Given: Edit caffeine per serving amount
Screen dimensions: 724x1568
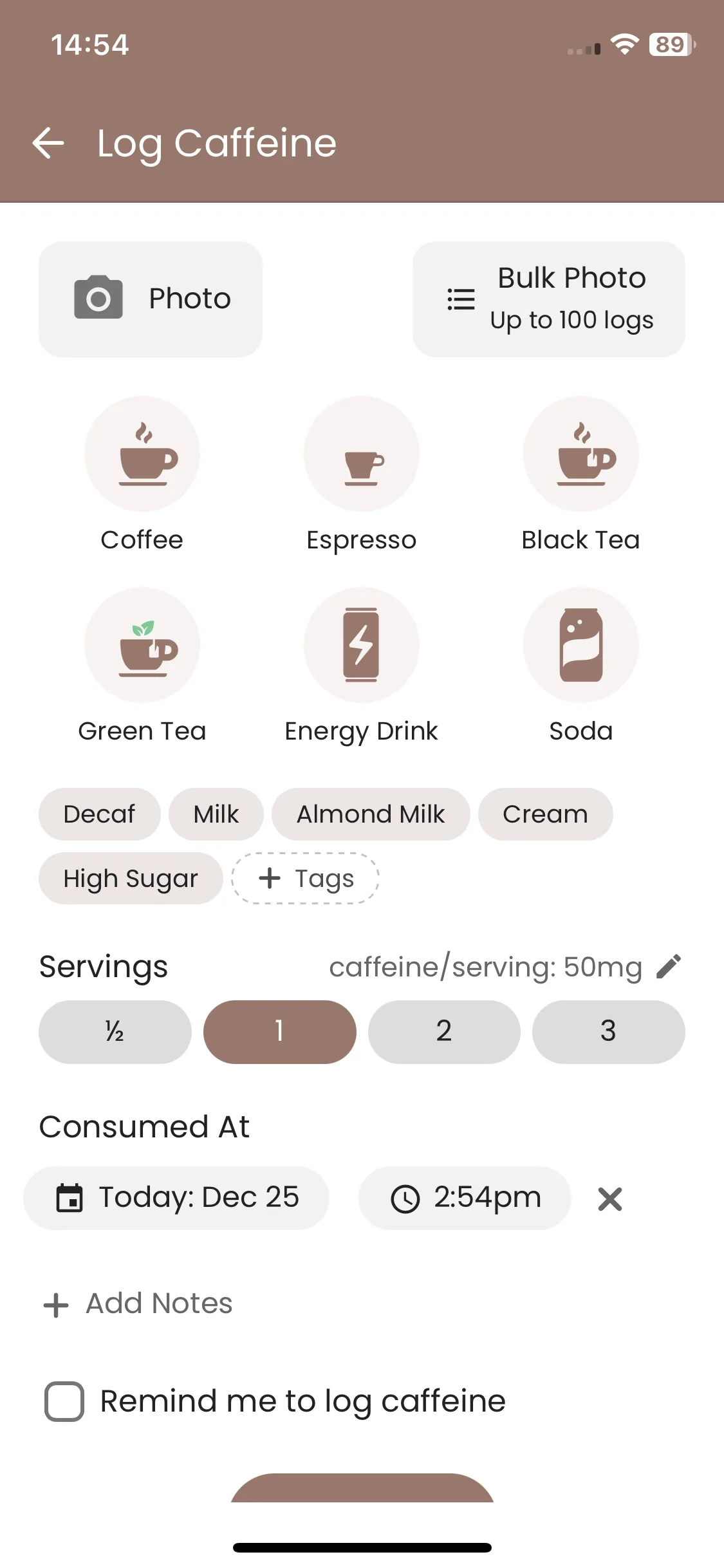Looking at the screenshot, I should coord(669,966).
